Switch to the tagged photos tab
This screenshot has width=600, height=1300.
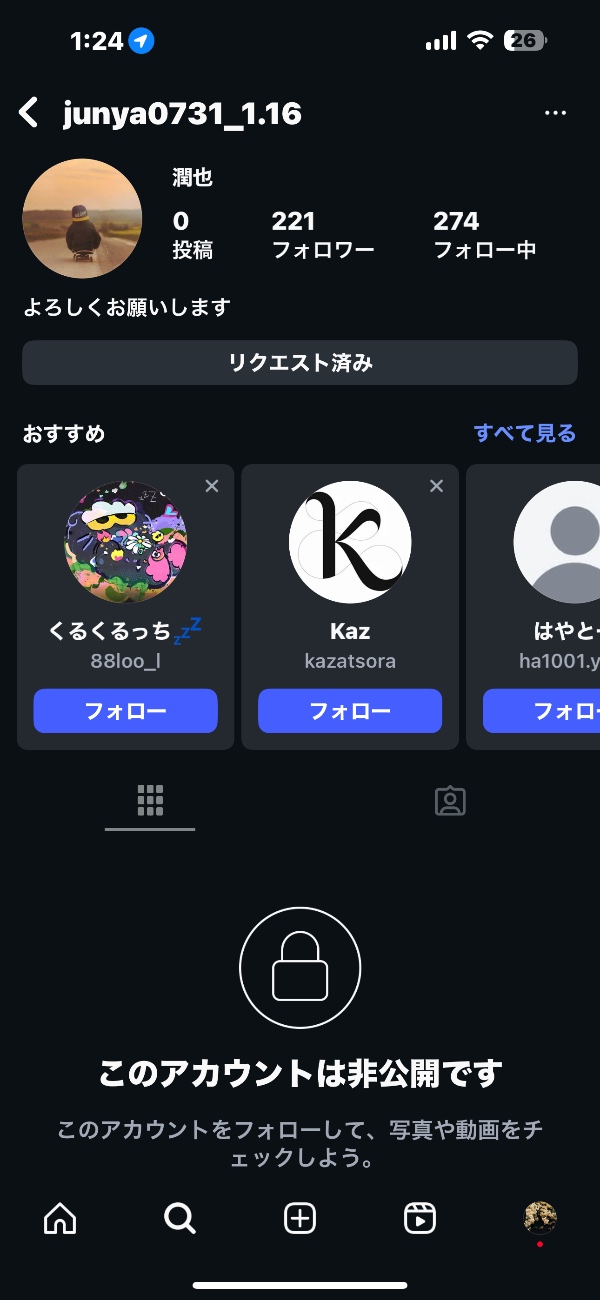point(450,800)
